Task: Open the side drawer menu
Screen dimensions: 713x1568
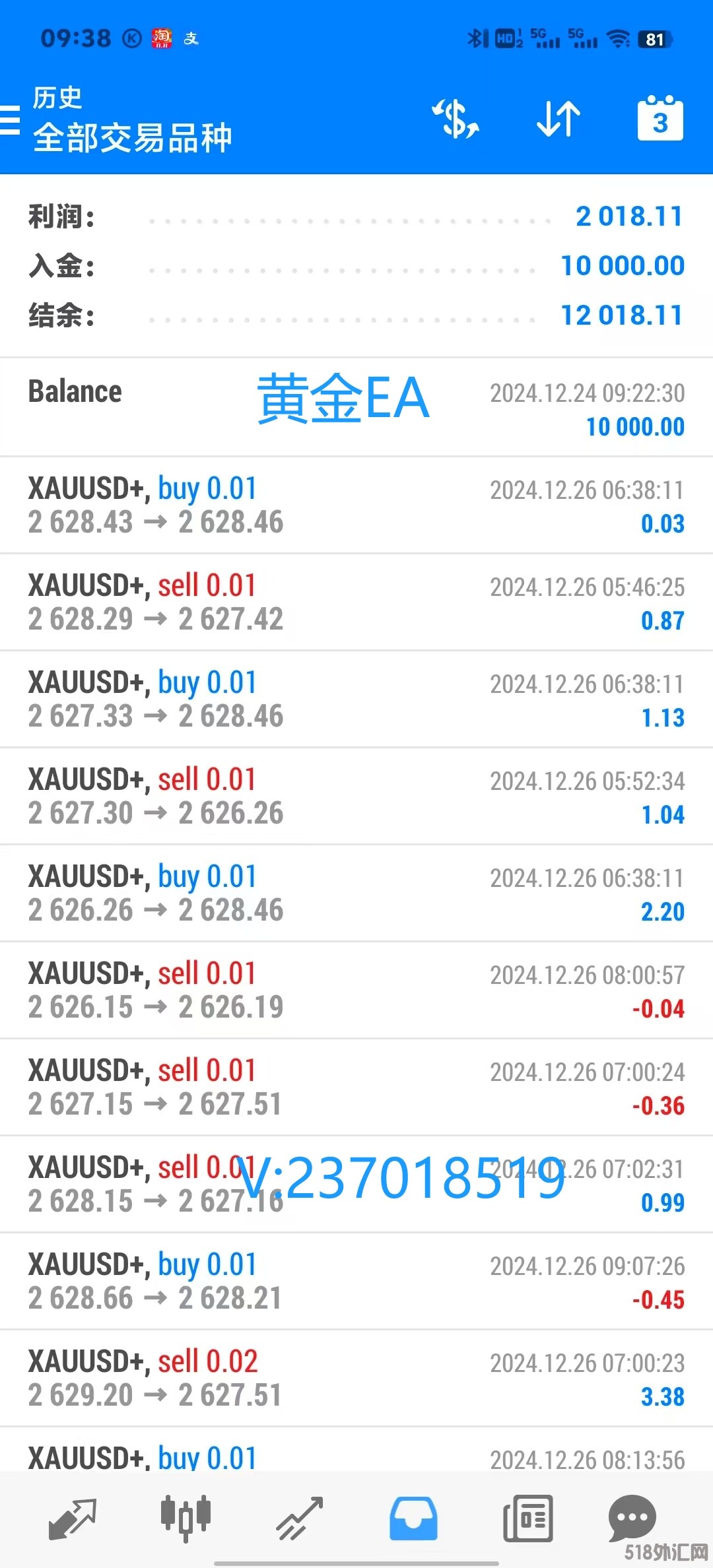Action: [x=11, y=120]
